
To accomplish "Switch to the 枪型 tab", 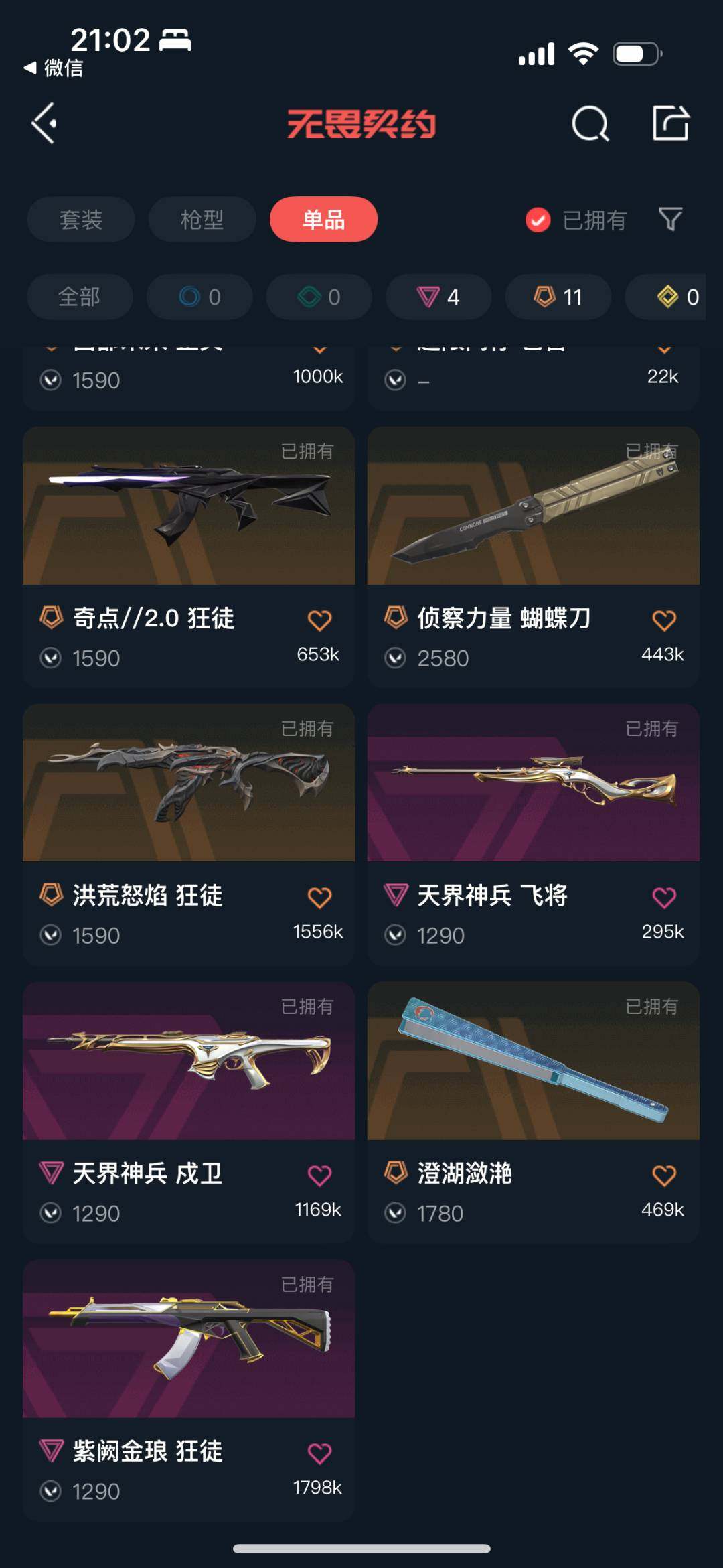I will [202, 219].
